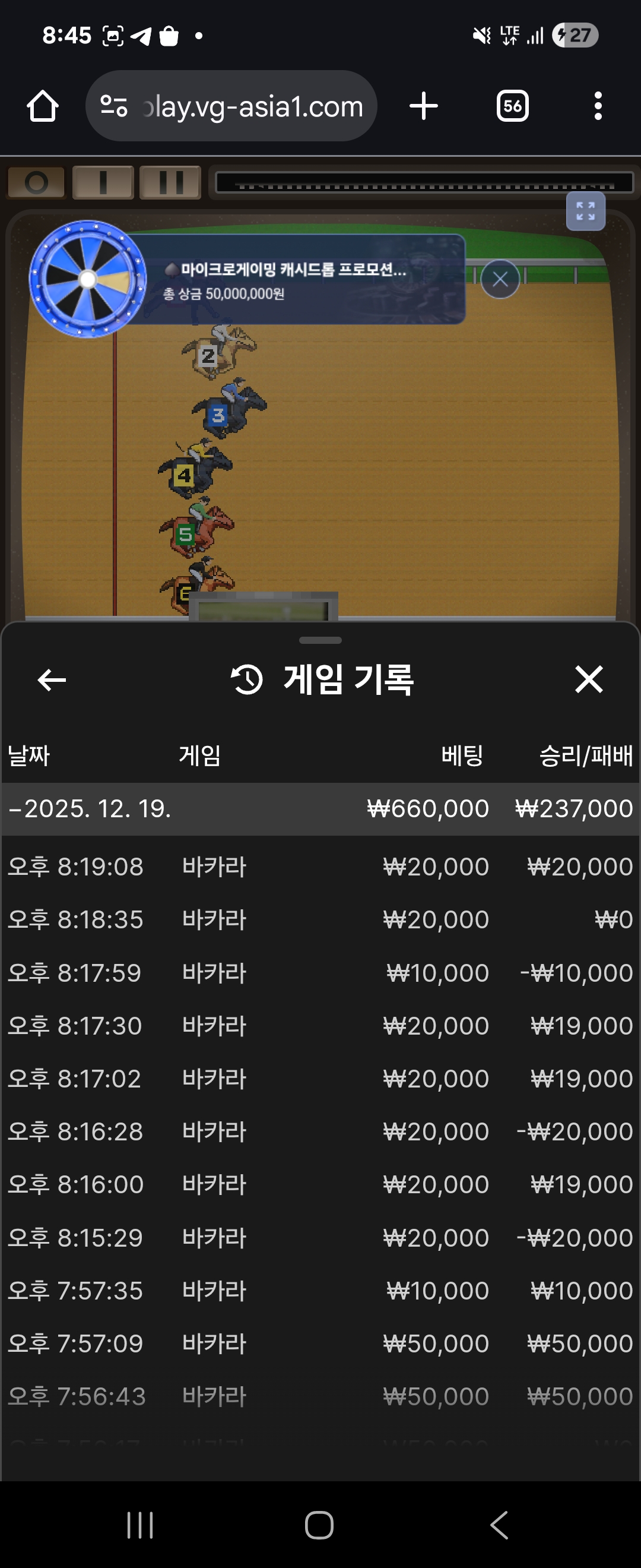Open the baccarat record at 8:18:35

pos(320,919)
